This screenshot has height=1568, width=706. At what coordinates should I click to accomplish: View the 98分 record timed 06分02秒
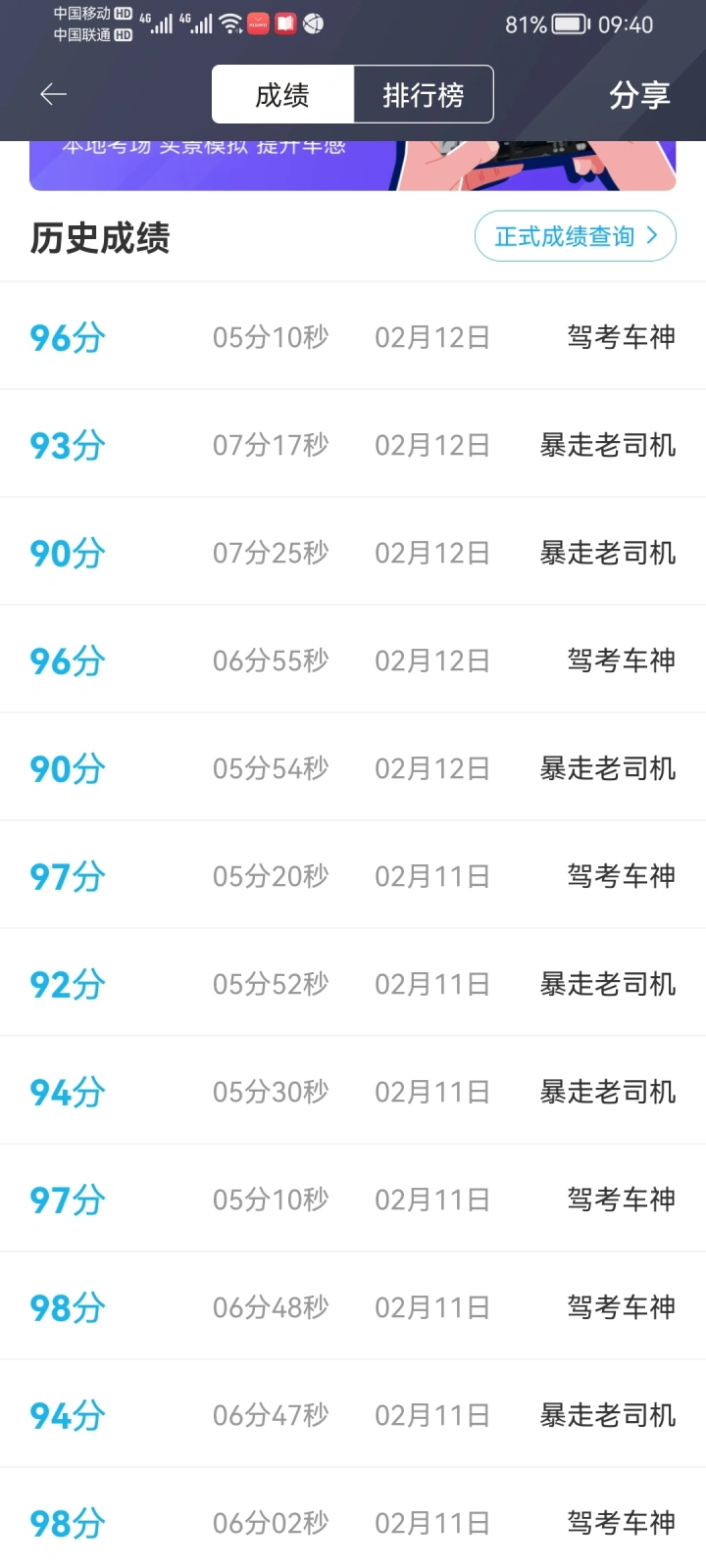pos(353,1523)
